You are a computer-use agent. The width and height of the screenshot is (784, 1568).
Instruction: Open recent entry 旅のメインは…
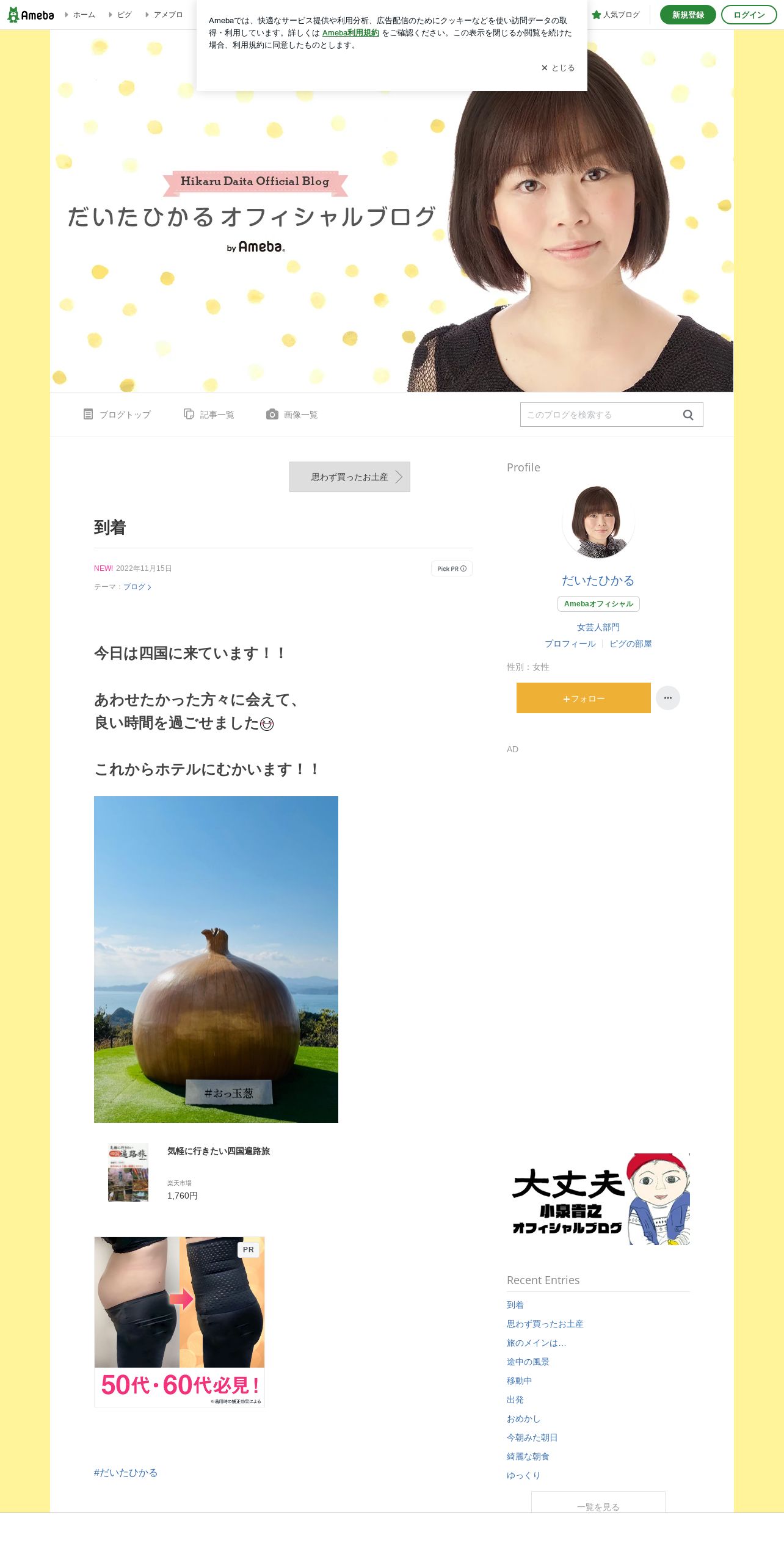[x=537, y=1343]
